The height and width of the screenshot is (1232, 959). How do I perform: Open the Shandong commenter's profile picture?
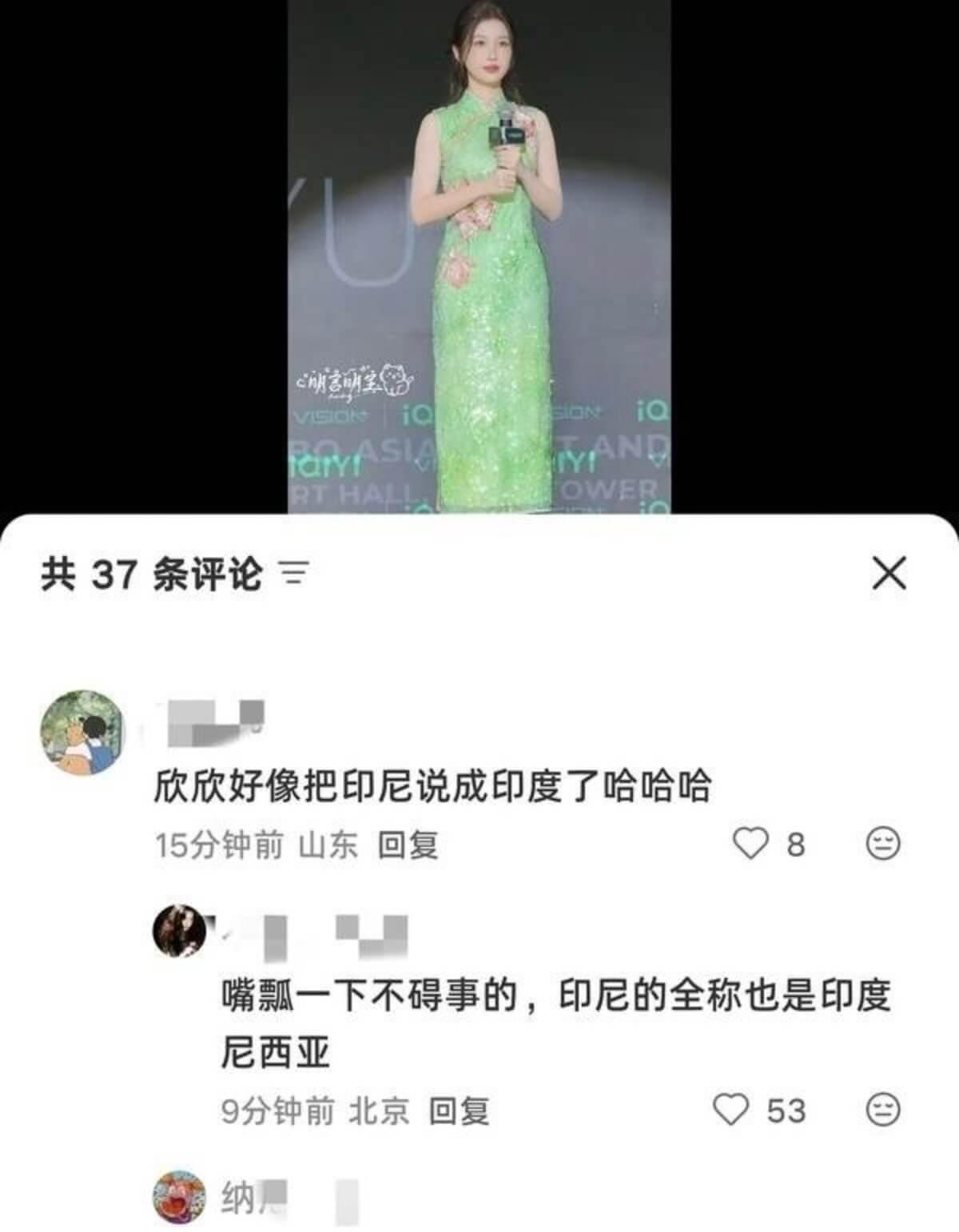[83, 733]
